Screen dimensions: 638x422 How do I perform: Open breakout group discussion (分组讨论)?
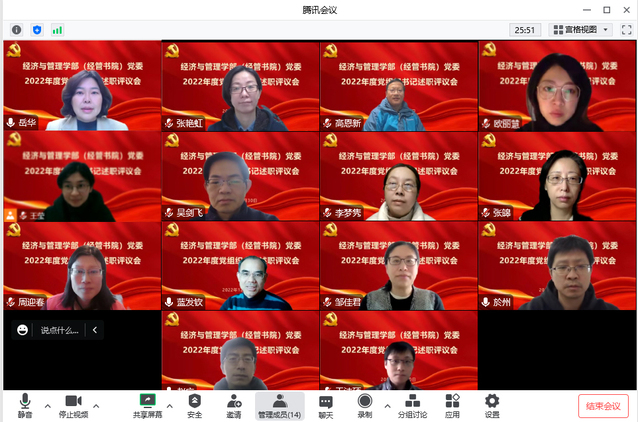point(412,404)
